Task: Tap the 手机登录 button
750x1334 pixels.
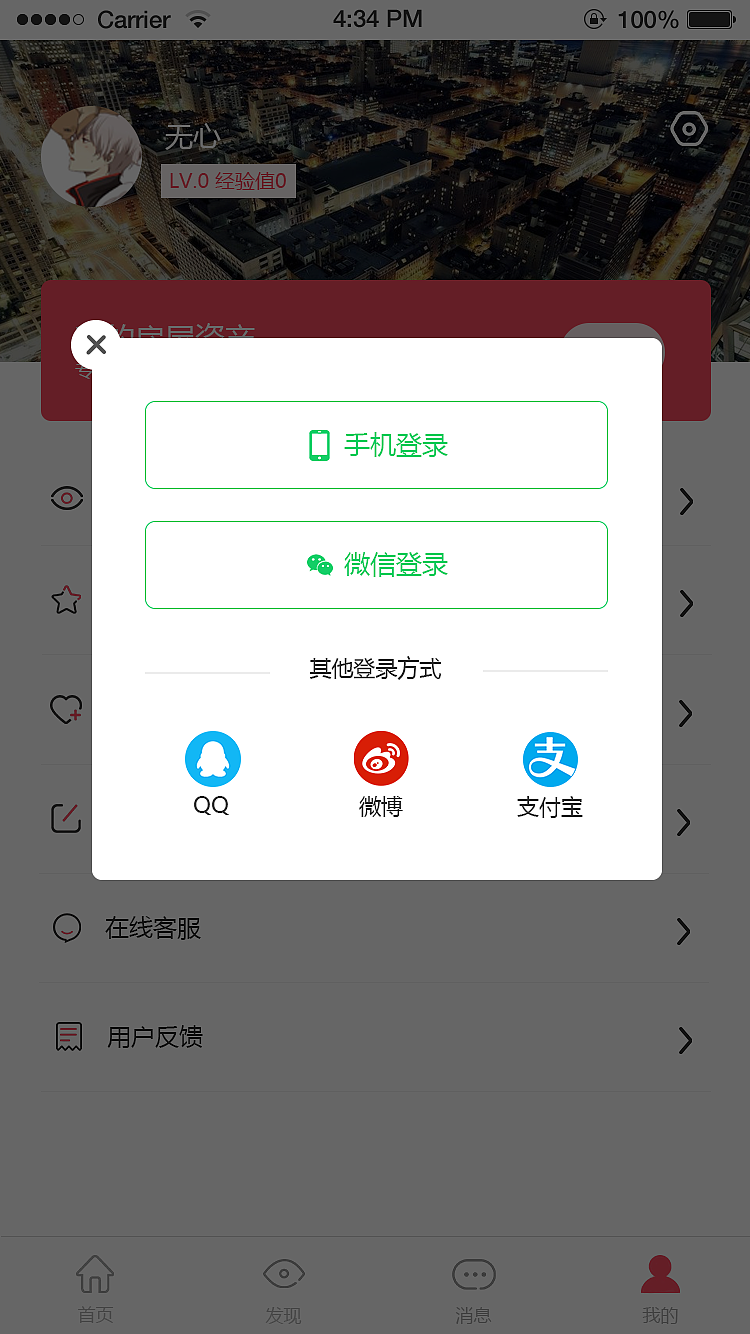Action: tap(376, 444)
